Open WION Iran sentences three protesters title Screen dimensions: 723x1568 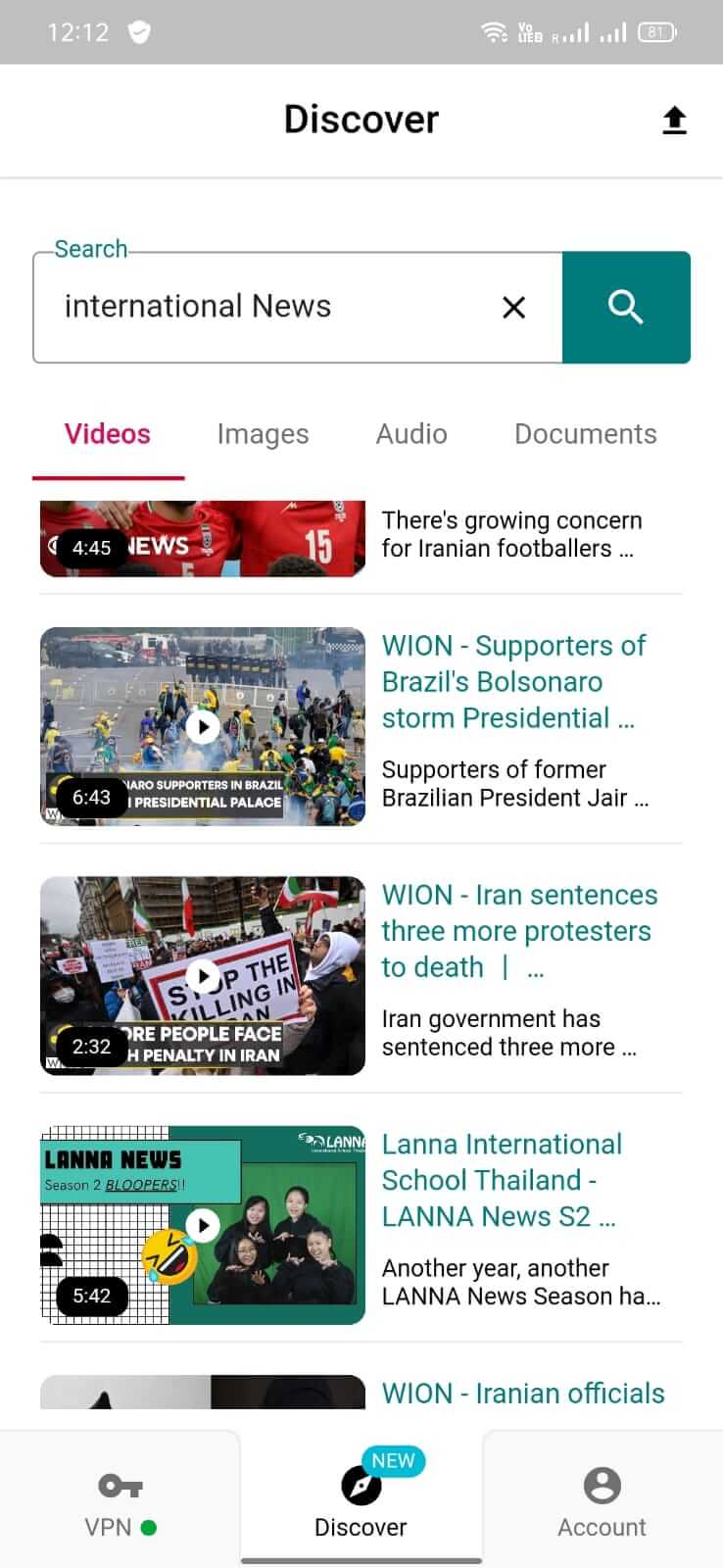point(518,930)
